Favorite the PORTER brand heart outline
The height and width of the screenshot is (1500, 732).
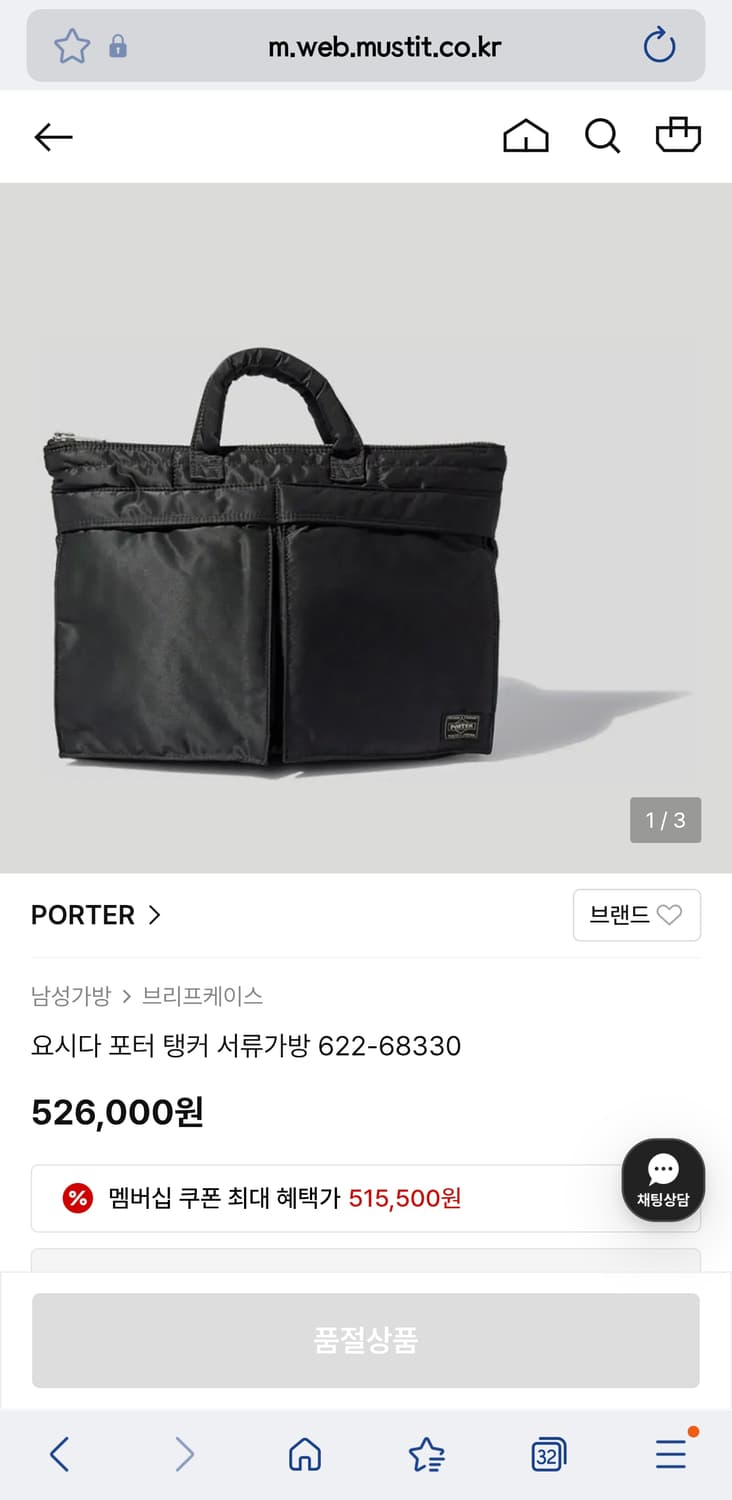(670, 914)
